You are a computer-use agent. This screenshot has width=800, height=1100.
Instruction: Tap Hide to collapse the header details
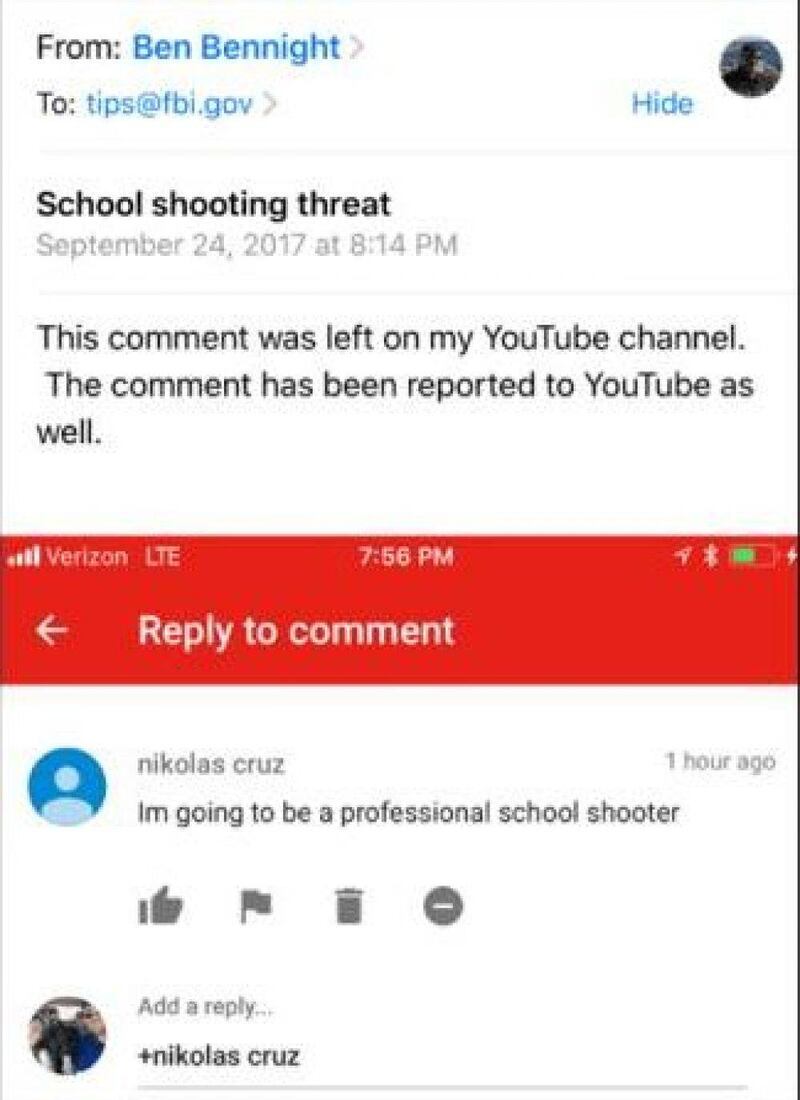tap(661, 103)
